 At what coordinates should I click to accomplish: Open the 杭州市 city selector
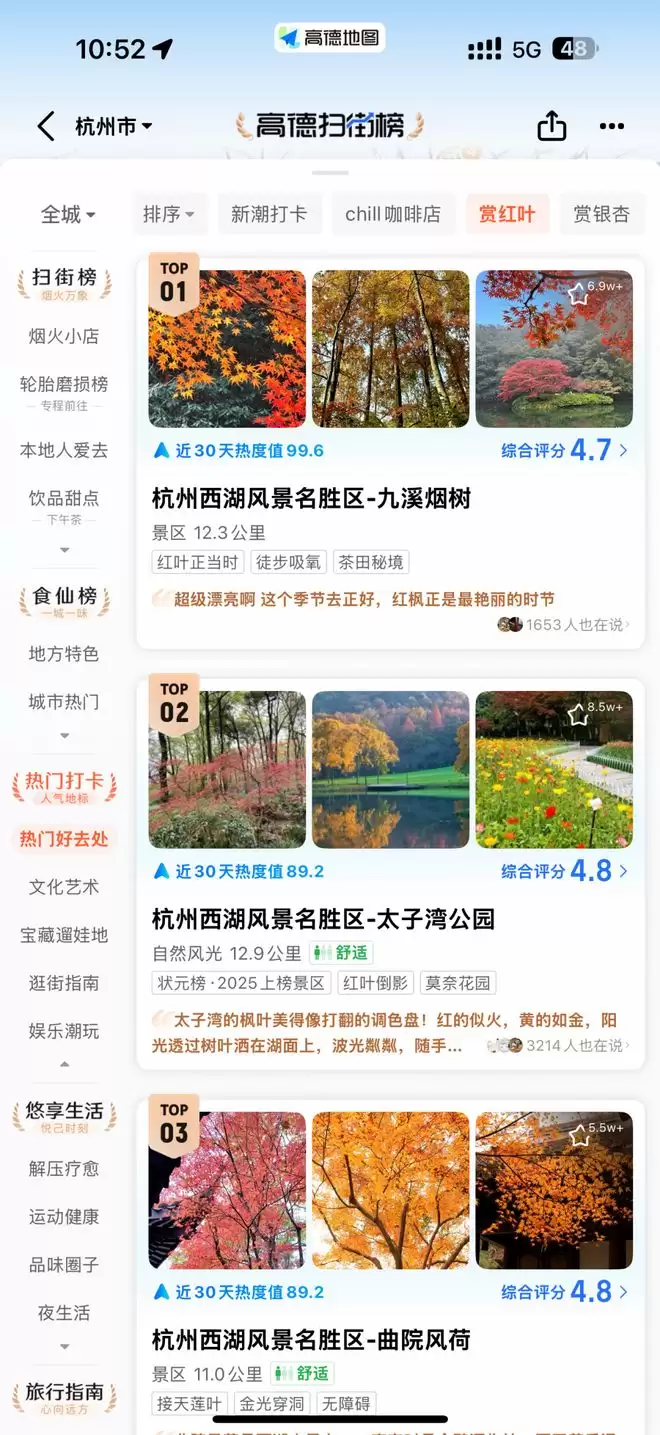click(113, 127)
